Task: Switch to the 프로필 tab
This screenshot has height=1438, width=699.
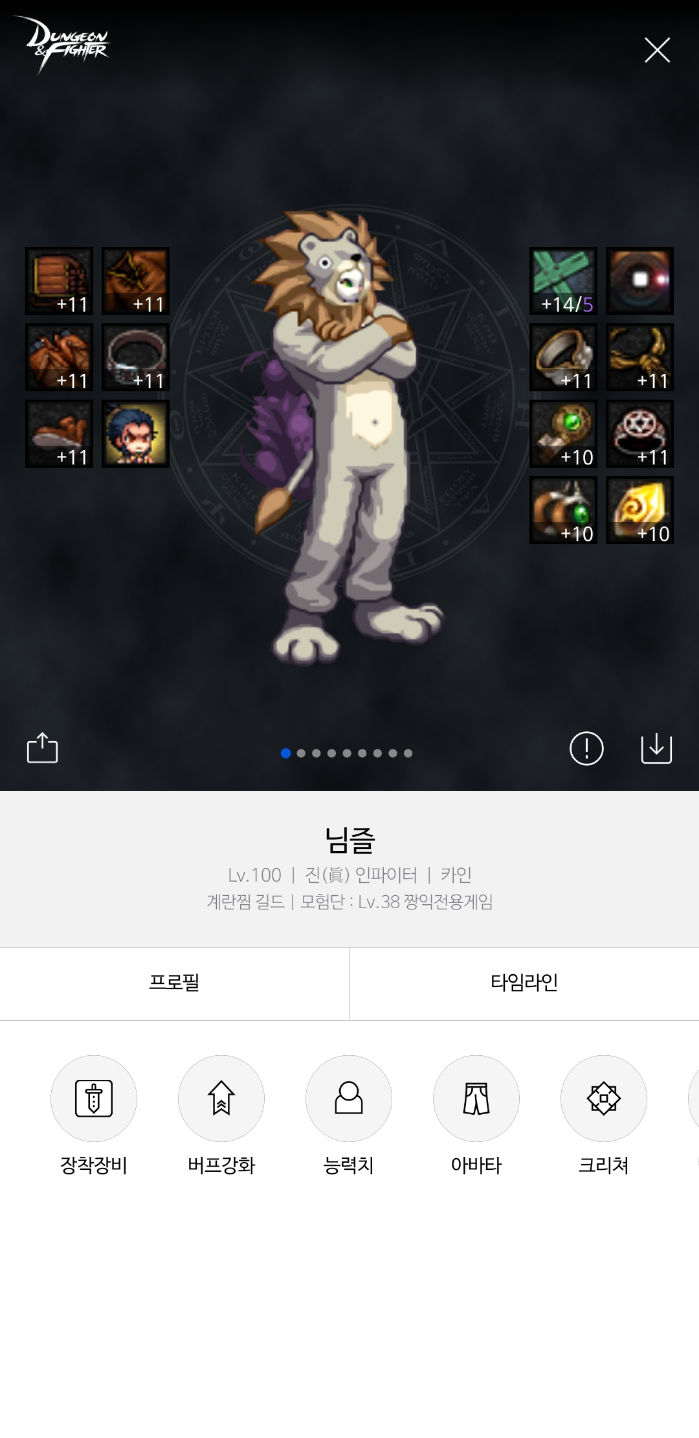Action: 174,983
